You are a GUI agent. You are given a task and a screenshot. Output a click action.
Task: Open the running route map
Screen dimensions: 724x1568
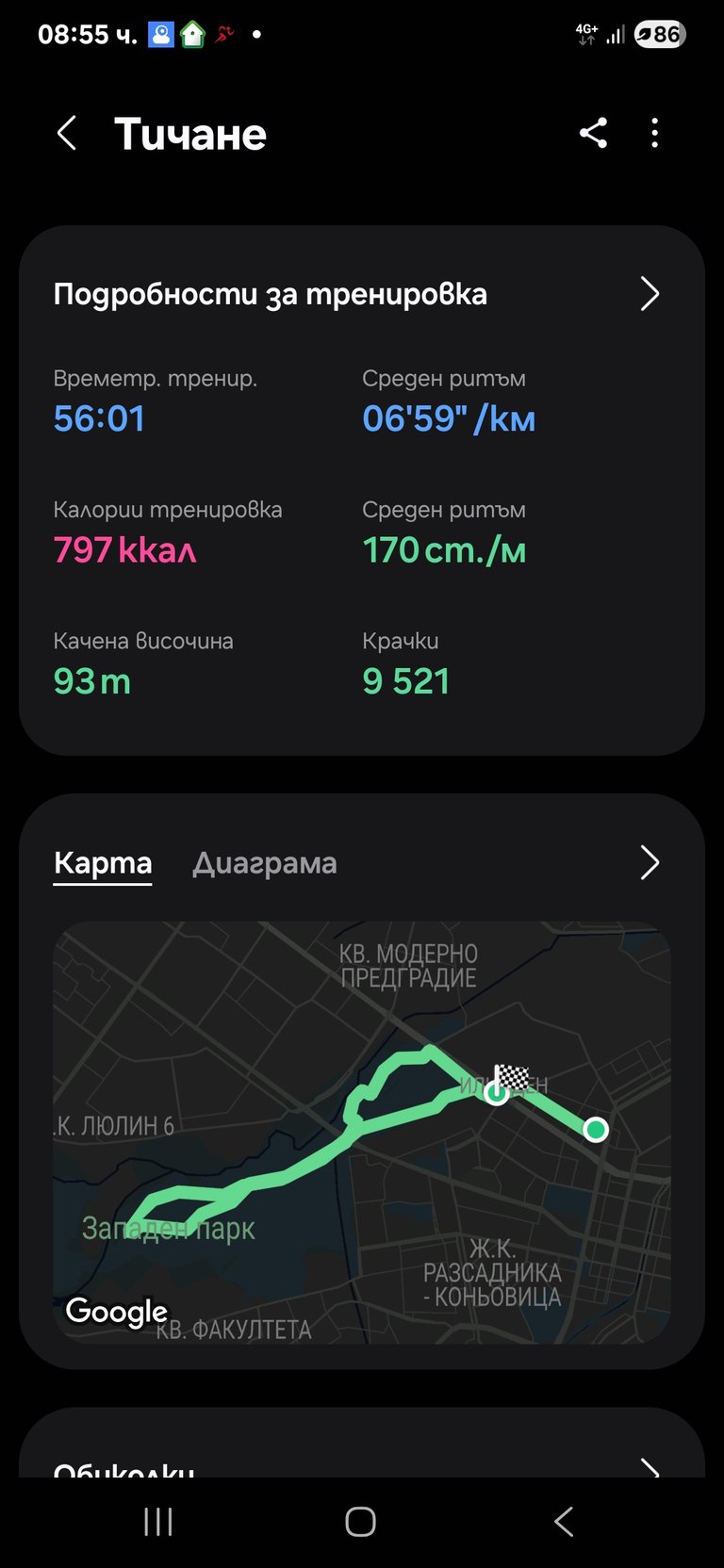pyautogui.click(x=362, y=1133)
